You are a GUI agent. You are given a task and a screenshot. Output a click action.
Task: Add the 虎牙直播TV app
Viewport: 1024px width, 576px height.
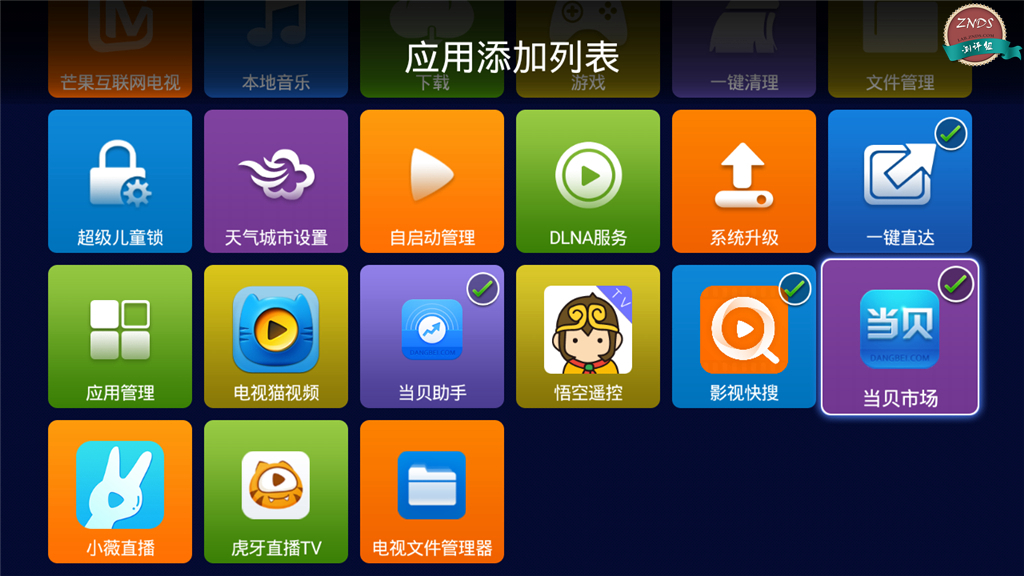(276, 491)
